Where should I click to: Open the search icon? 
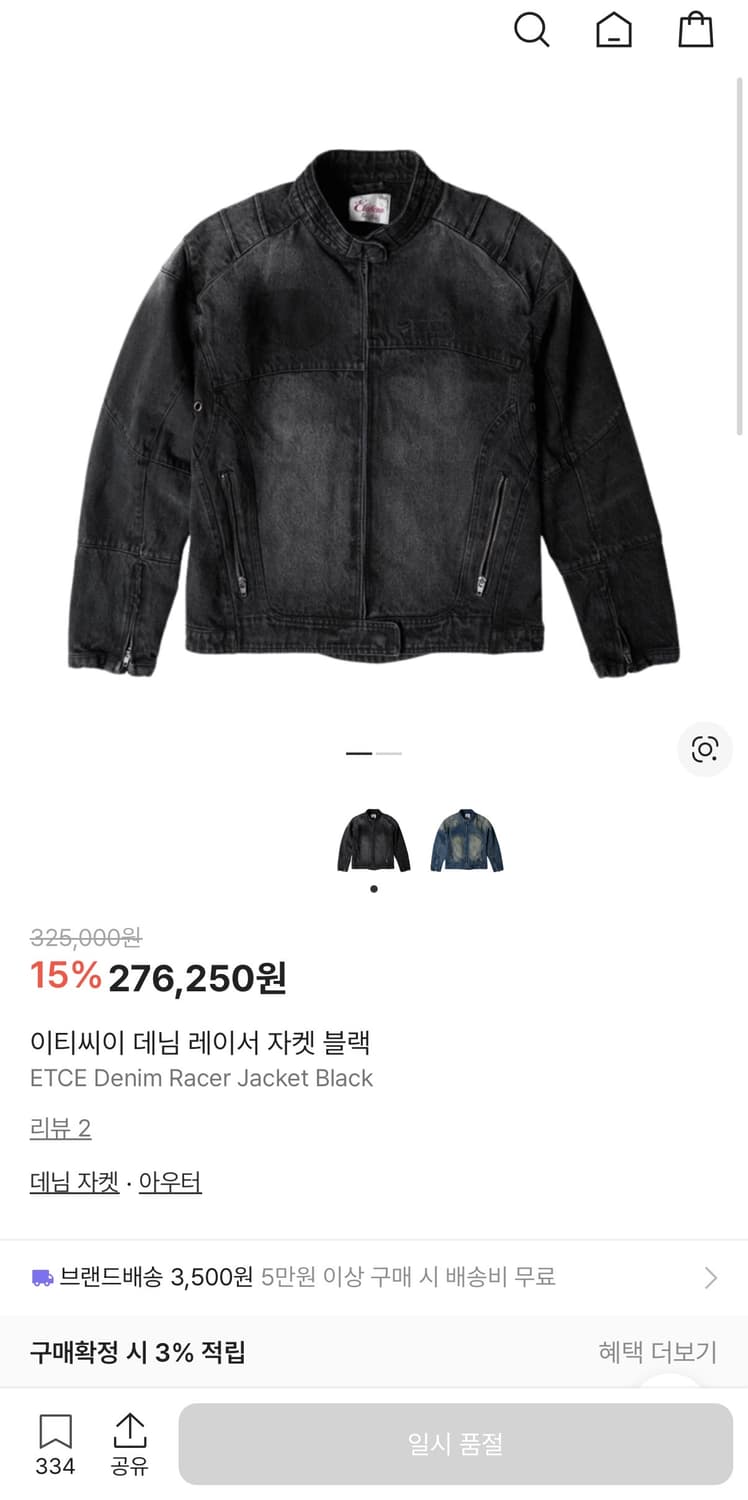531,30
